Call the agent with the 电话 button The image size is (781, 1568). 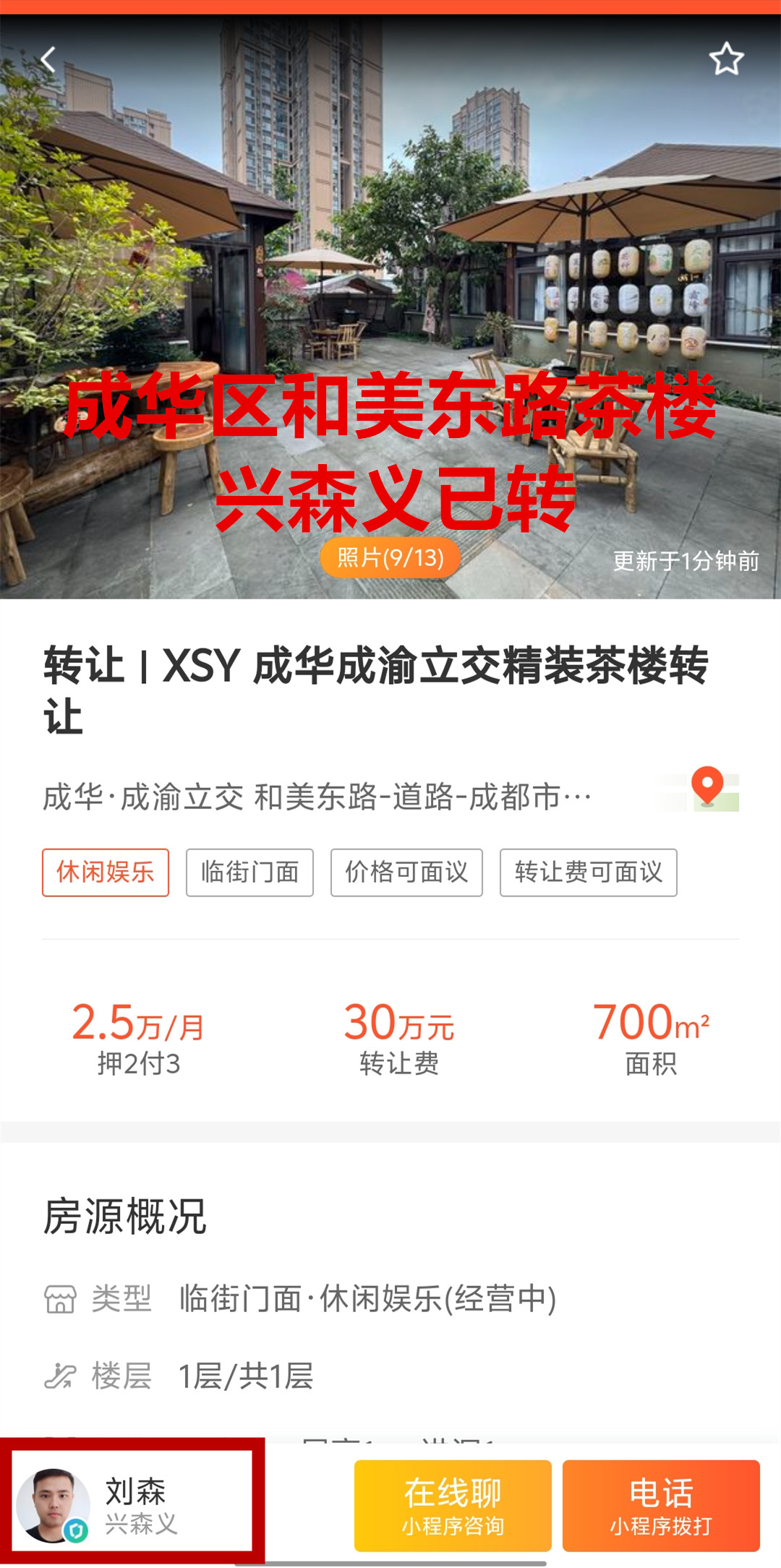pyautogui.click(x=661, y=1506)
